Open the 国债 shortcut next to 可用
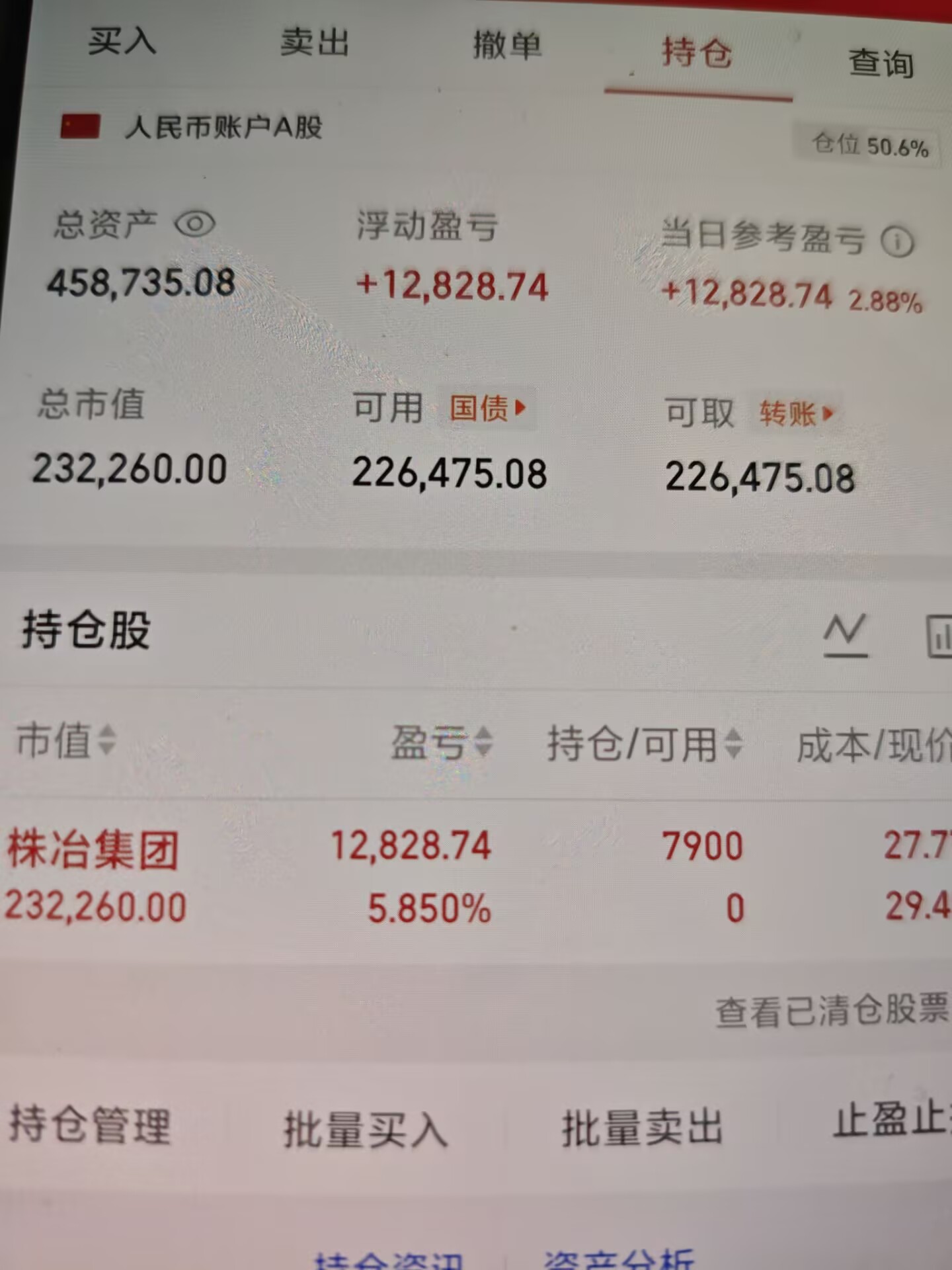This screenshot has width=952, height=1270. (x=488, y=408)
